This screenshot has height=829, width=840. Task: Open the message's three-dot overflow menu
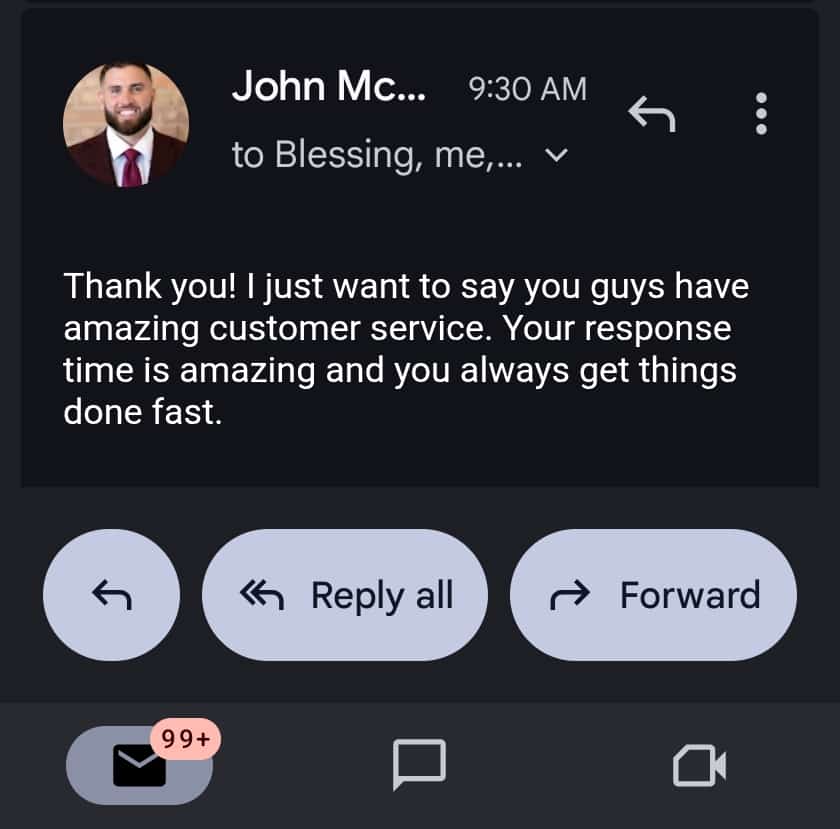tap(761, 114)
